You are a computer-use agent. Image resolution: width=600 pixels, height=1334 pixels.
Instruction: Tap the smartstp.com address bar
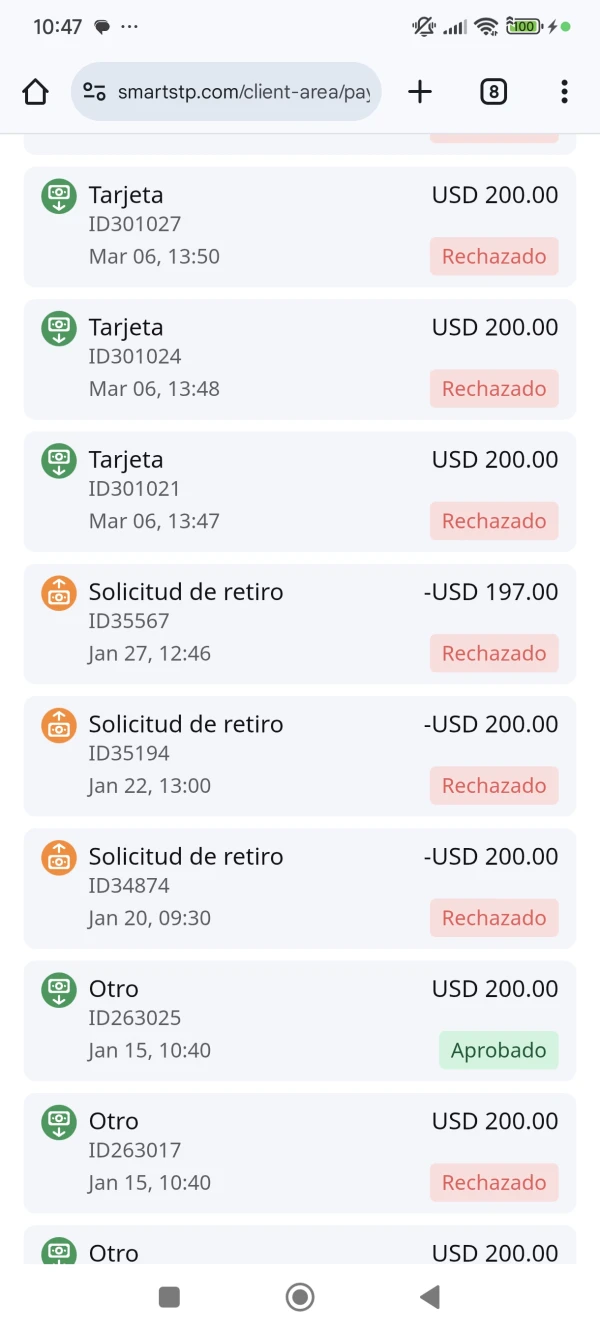coord(240,92)
